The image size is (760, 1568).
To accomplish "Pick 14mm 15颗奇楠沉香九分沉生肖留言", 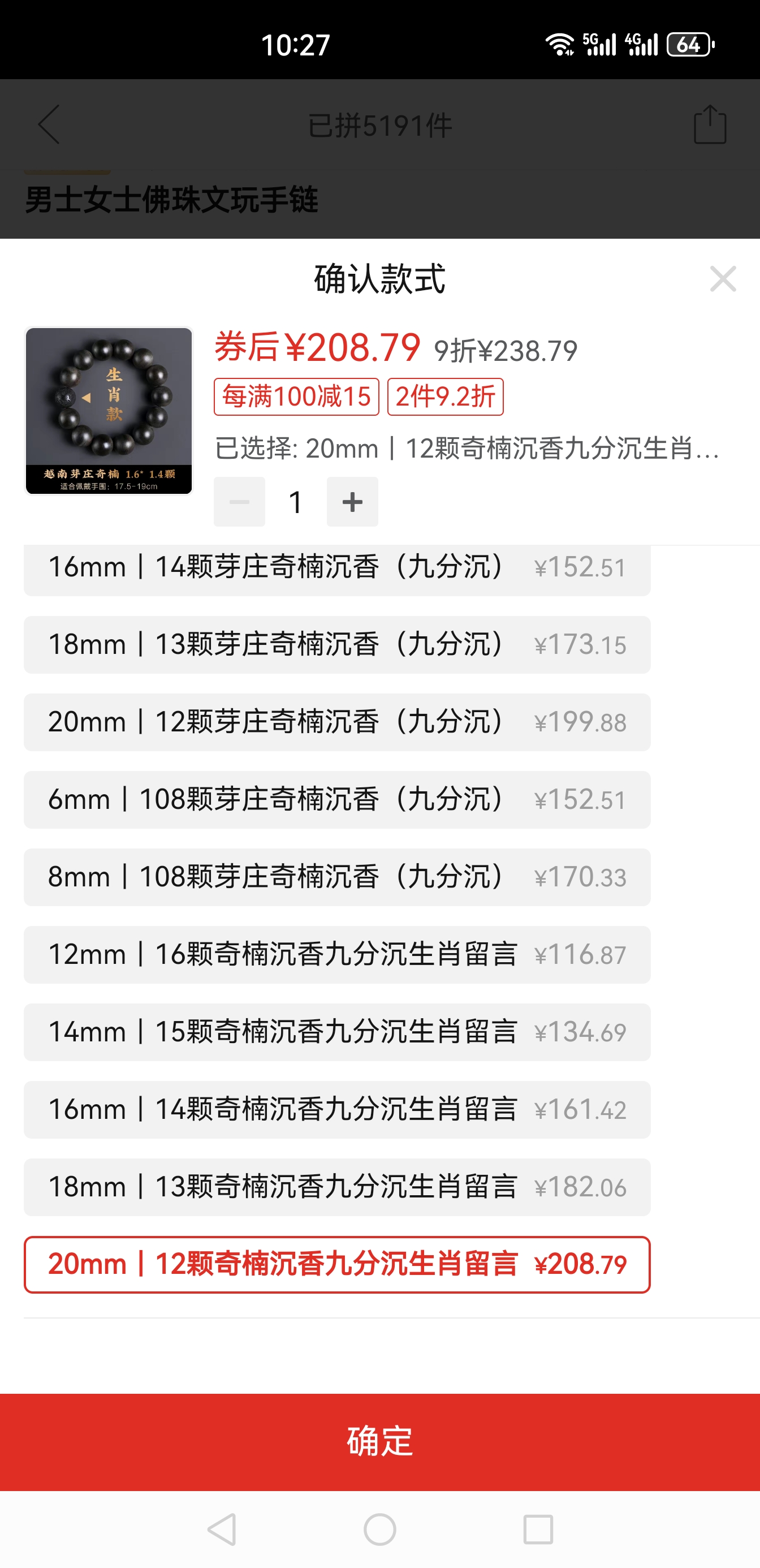I will click(x=336, y=1032).
